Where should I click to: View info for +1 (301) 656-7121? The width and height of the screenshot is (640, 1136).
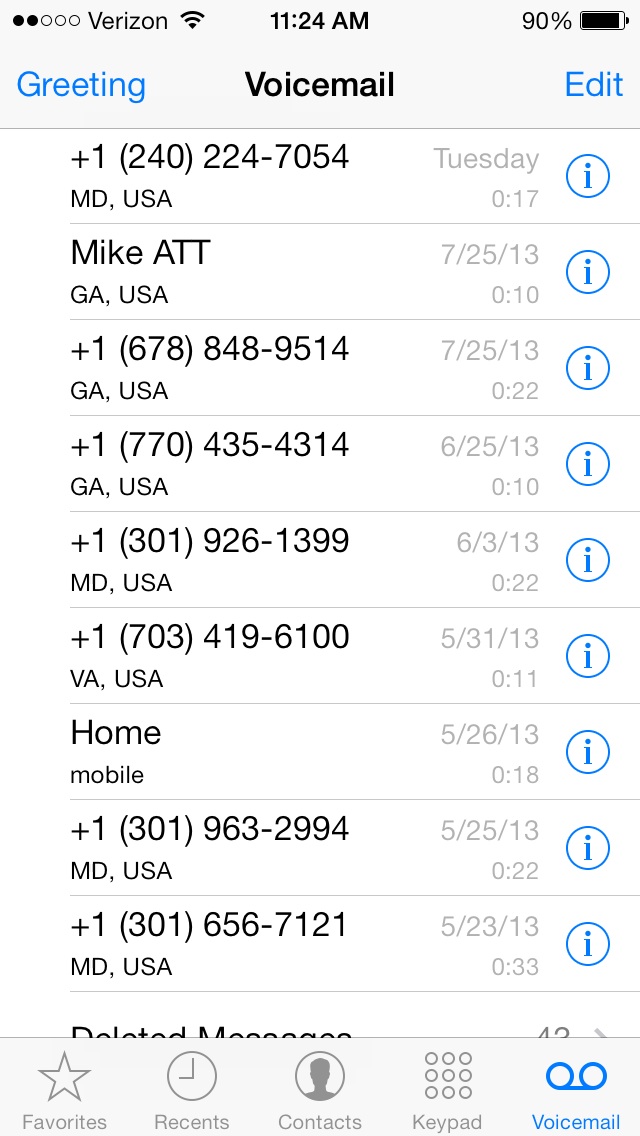587,944
